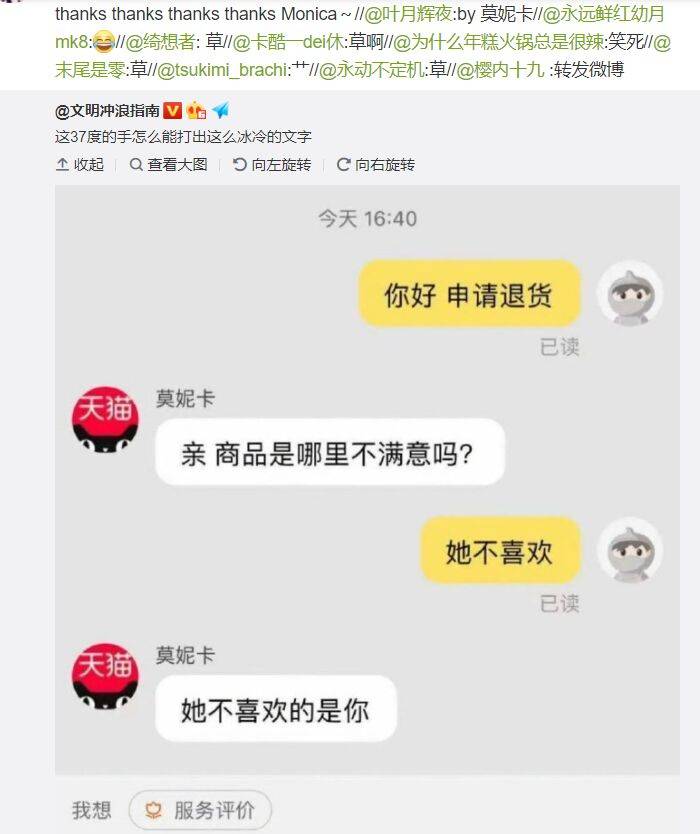
Task: Open the @tsukimi_brachi mention link
Action: [222, 70]
